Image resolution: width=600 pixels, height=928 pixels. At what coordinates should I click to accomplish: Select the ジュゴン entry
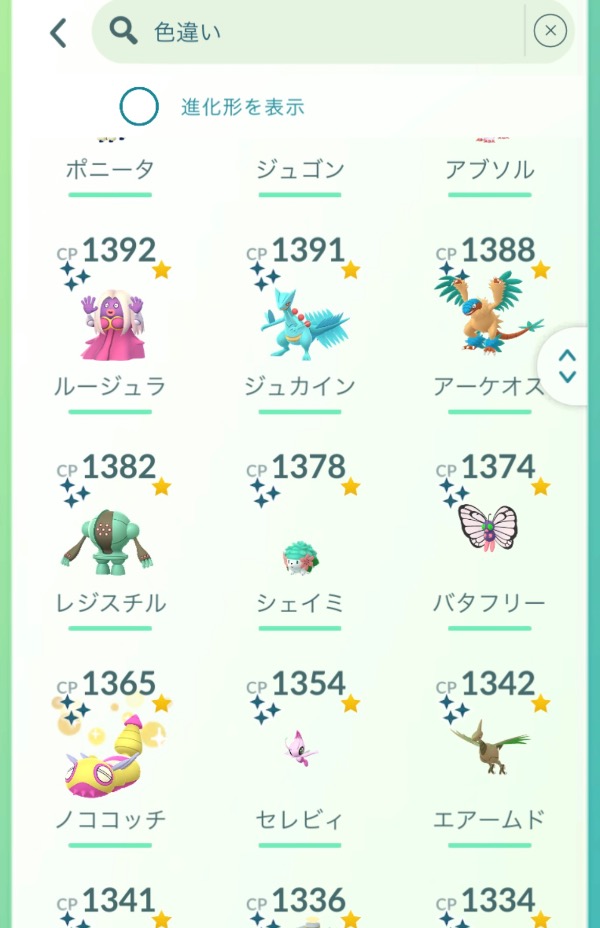[300, 166]
